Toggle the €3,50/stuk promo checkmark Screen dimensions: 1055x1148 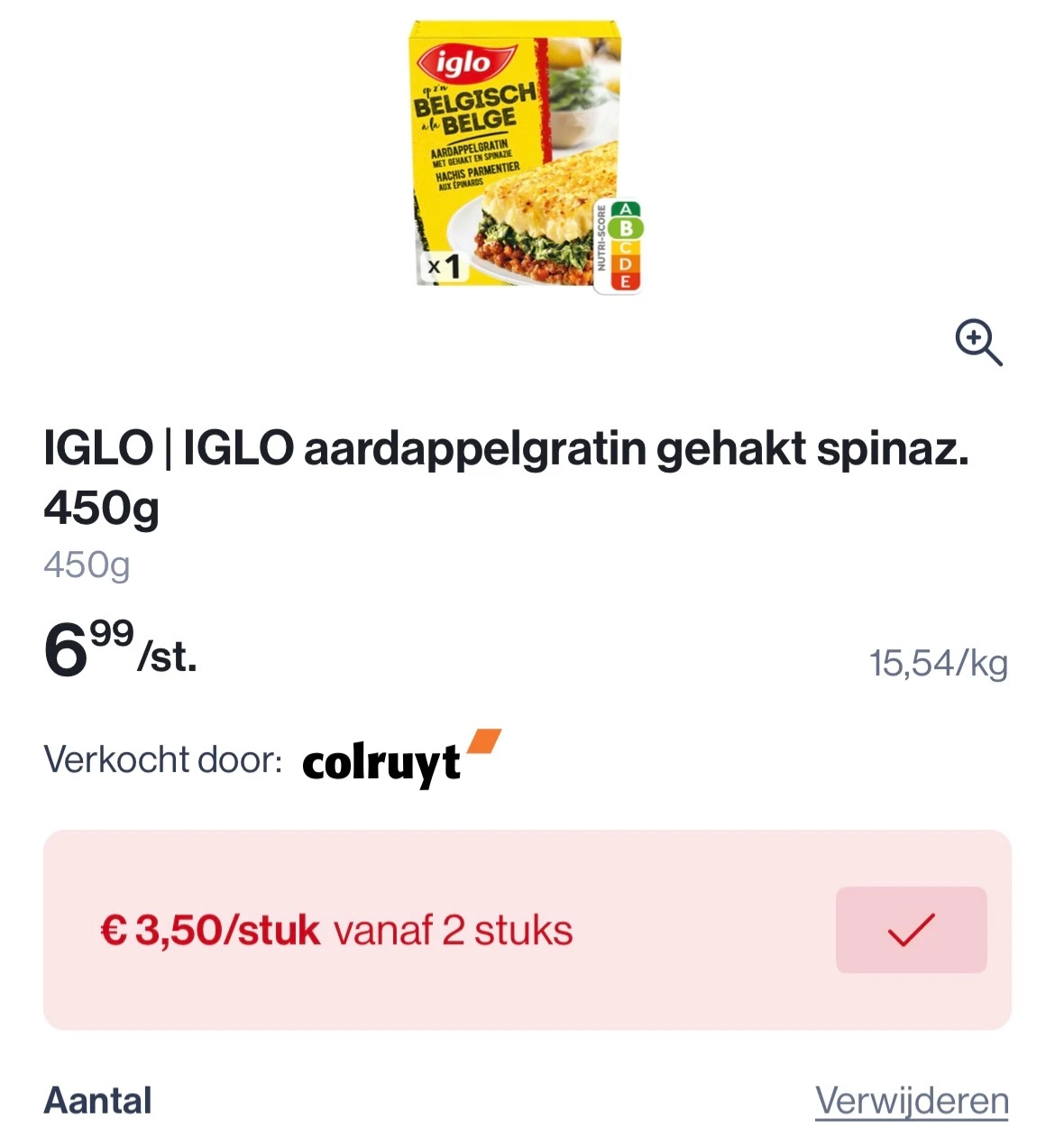pyautogui.click(x=911, y=930)
